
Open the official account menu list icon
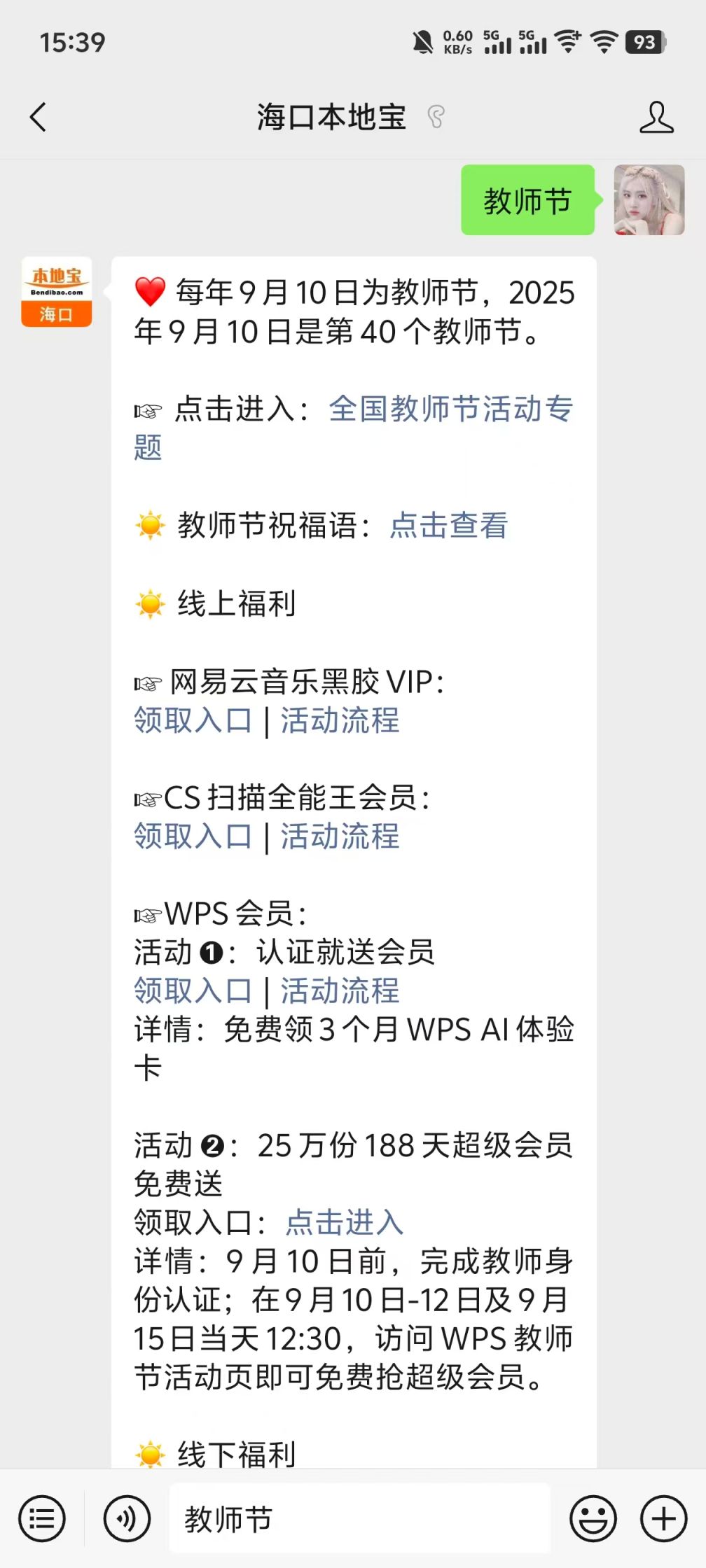42,1519
